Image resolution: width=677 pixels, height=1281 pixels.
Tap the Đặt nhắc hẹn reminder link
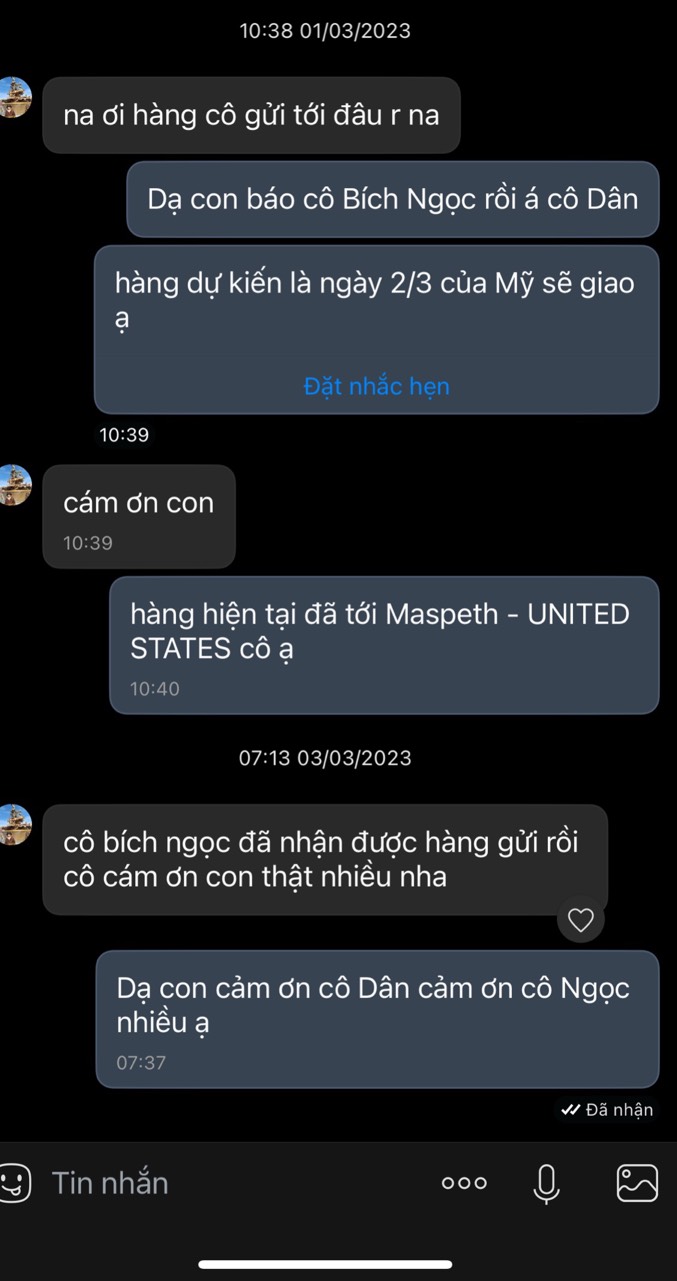376,386
